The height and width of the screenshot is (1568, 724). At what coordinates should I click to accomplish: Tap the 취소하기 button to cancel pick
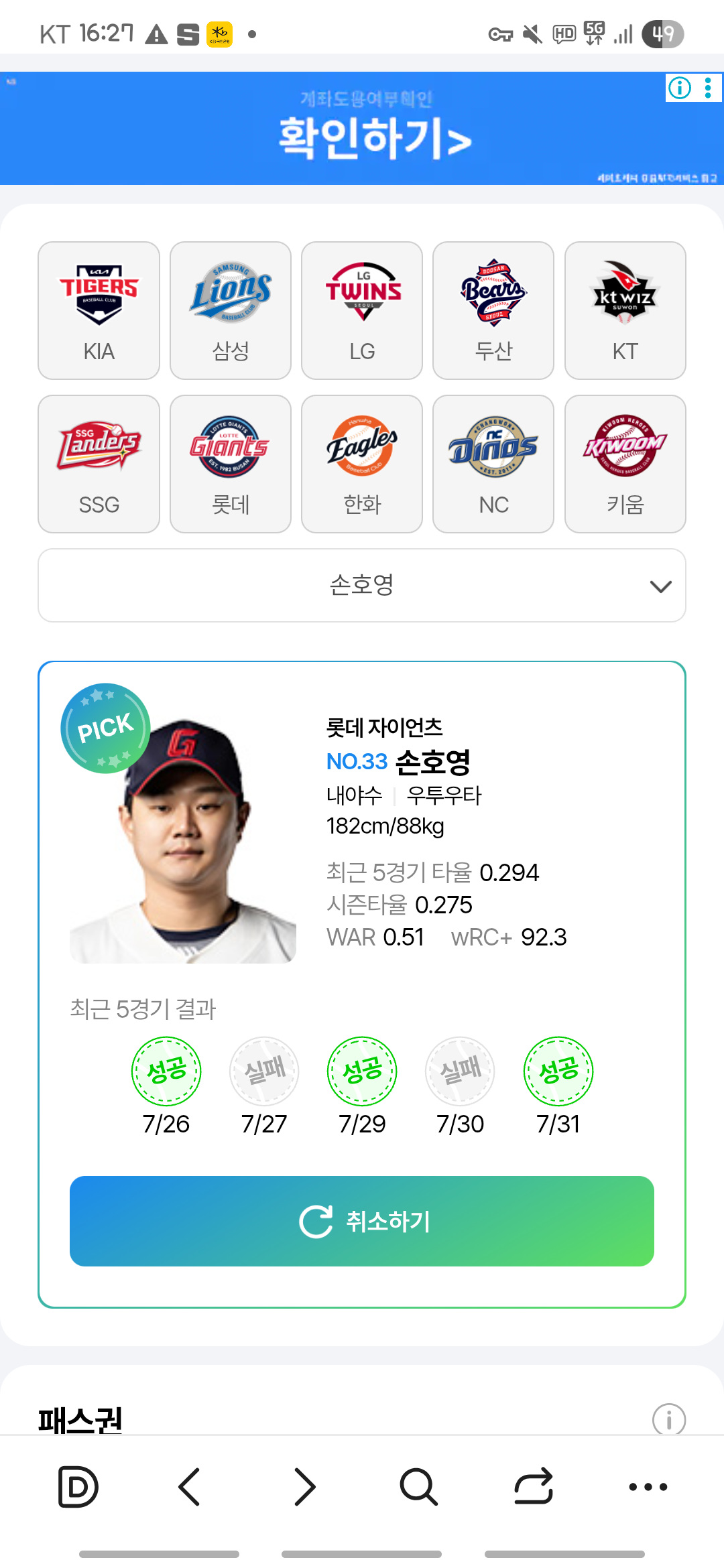click(x=362, y=1221)
